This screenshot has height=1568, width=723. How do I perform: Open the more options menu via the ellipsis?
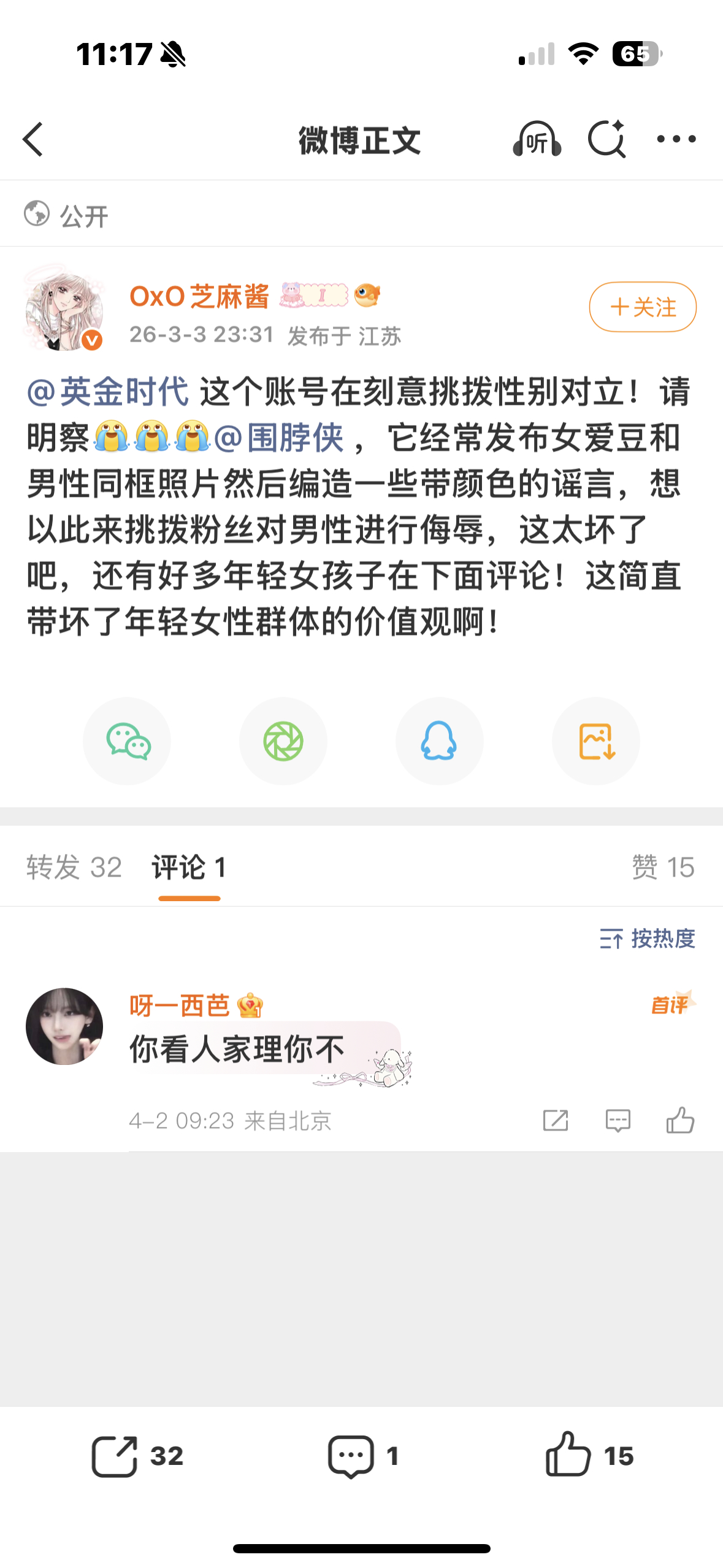(675, 139)
